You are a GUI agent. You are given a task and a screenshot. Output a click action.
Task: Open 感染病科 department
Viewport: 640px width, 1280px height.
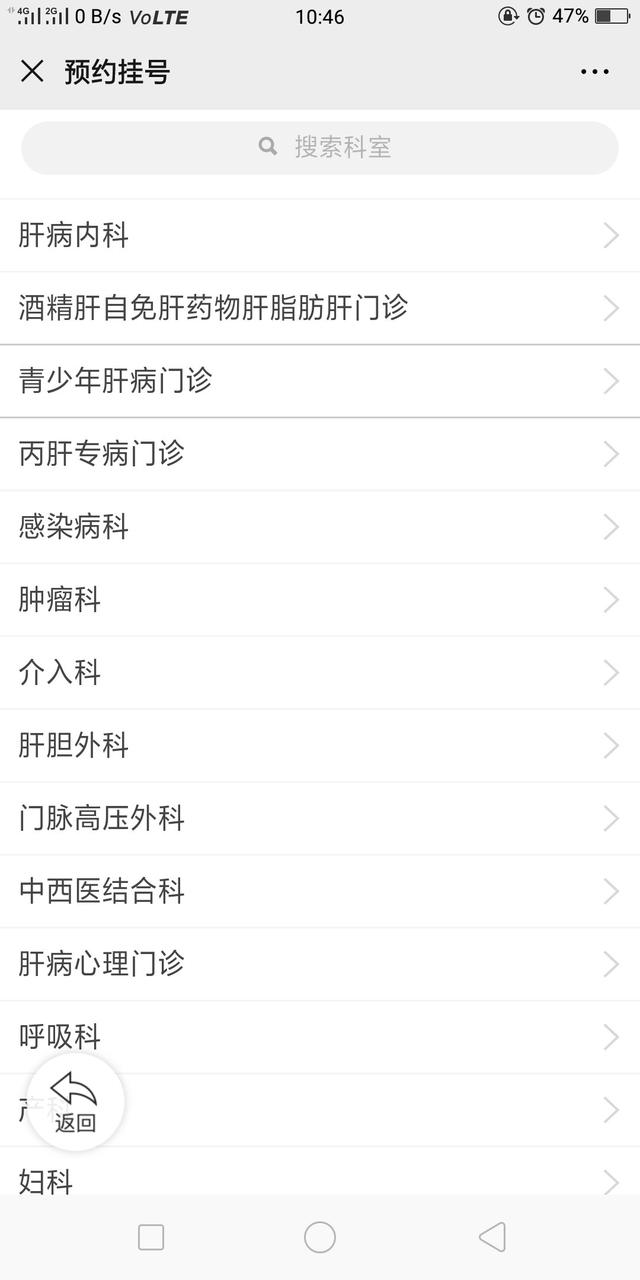tap(320, 527)
